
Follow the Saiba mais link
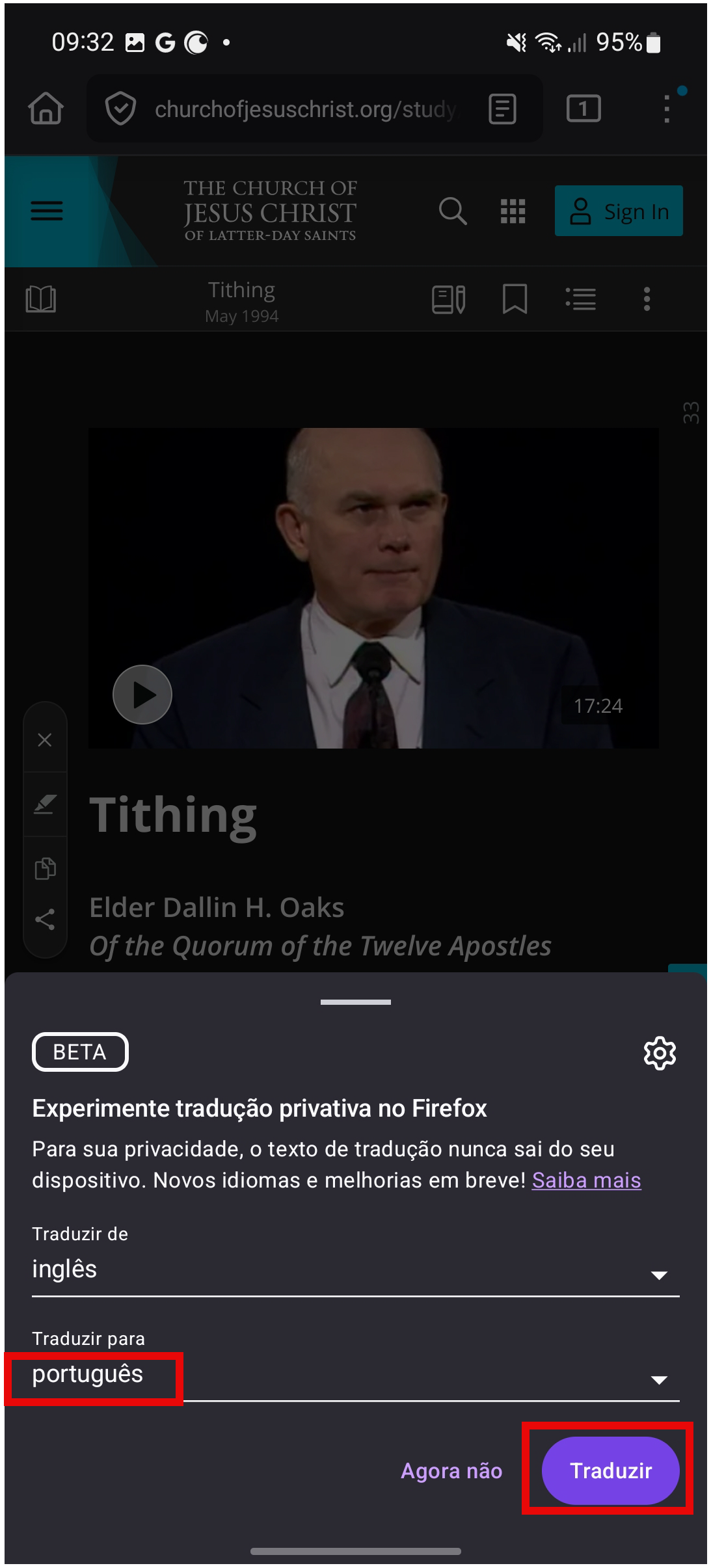(x=586, y=1180)
